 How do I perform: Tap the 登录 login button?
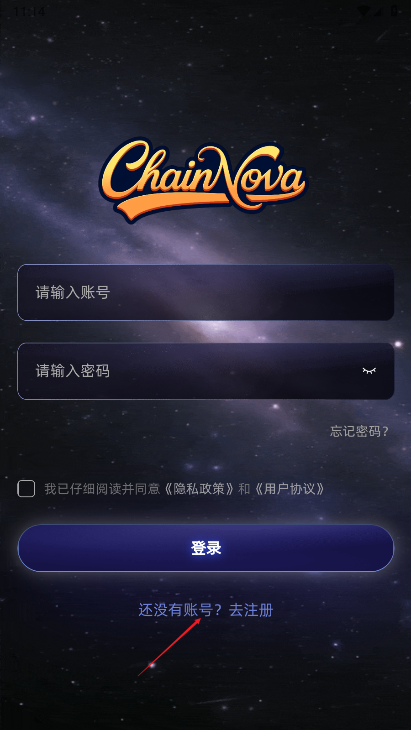coord(205,548)
